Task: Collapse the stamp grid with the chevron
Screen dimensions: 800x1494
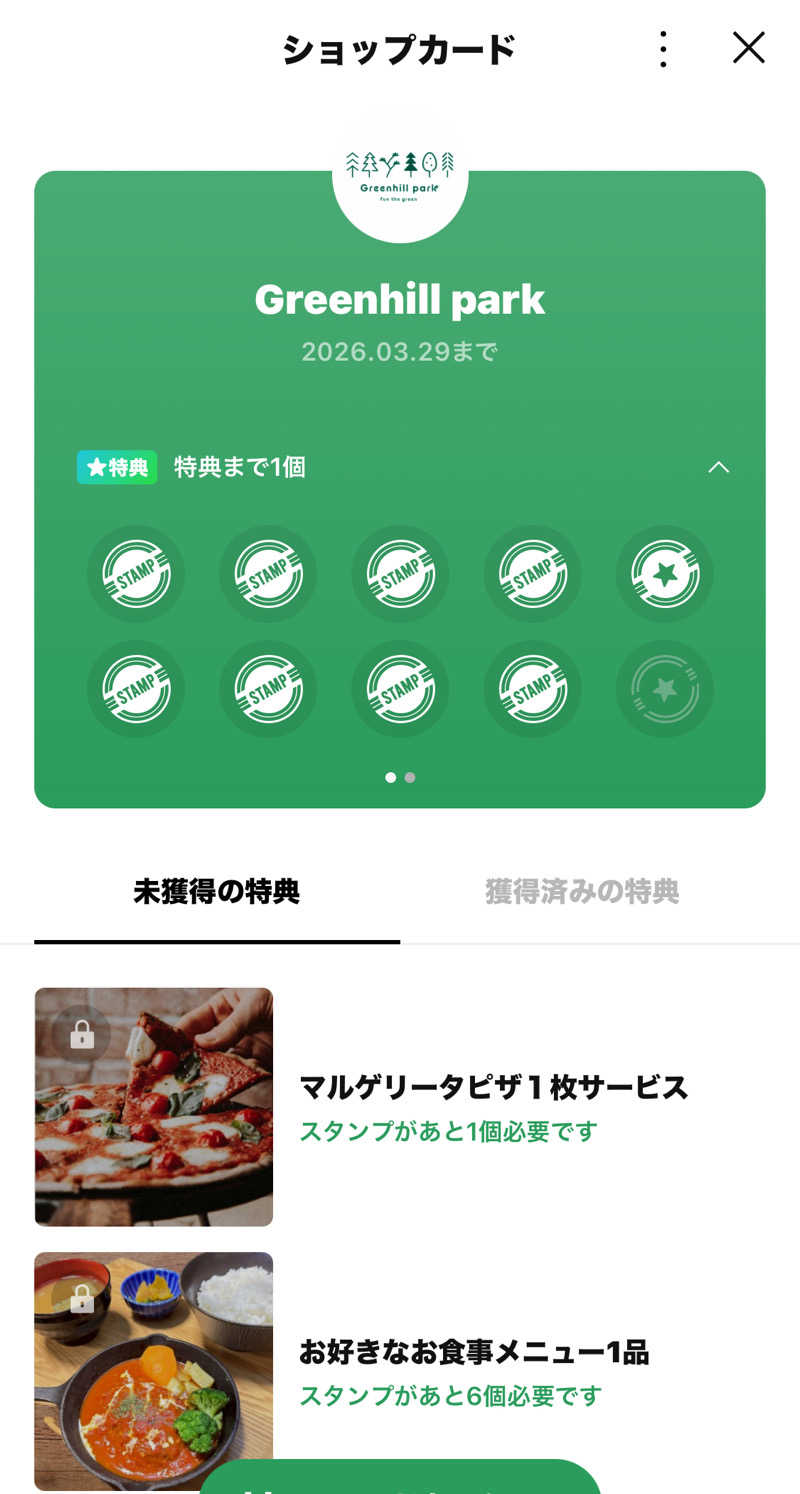Action: (718, 467)
